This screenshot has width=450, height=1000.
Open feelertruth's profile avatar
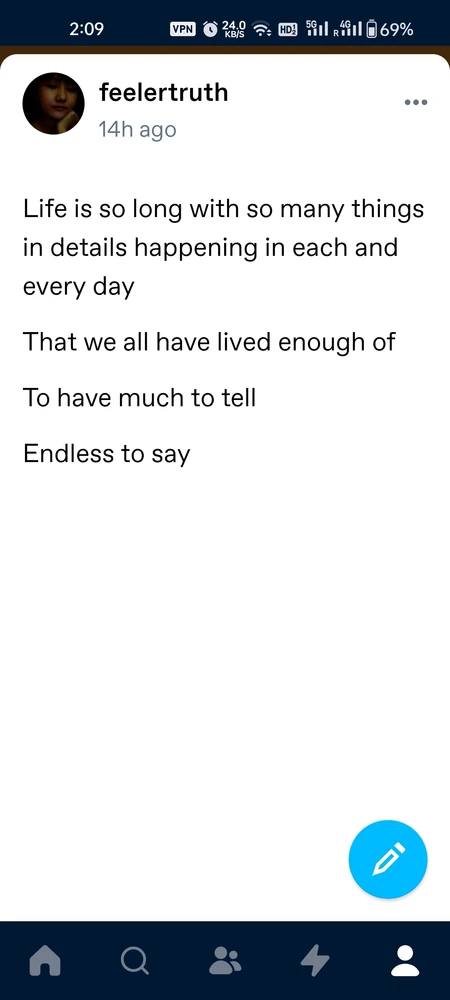54,103
